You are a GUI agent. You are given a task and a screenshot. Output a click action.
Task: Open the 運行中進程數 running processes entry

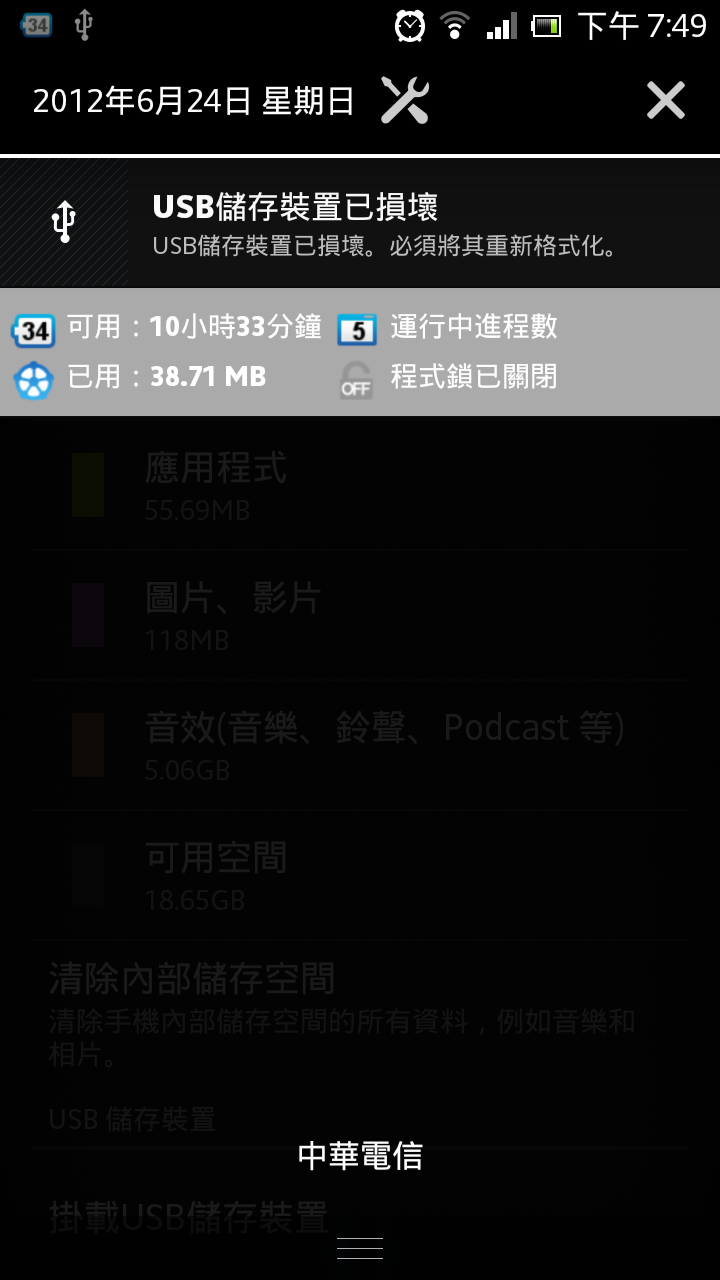click(448, 327)
